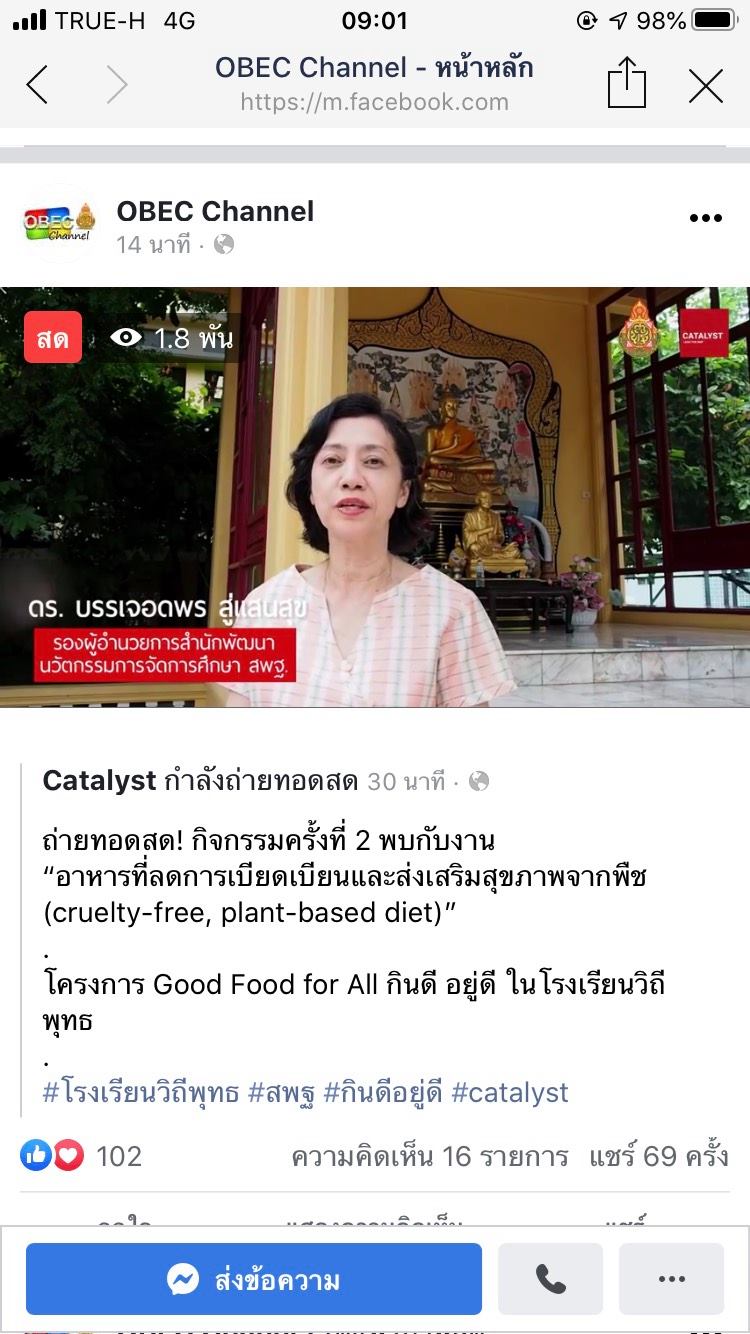Open the OBEC Channel page name link
Screen dimensions: 750x1334
[215, 211]
